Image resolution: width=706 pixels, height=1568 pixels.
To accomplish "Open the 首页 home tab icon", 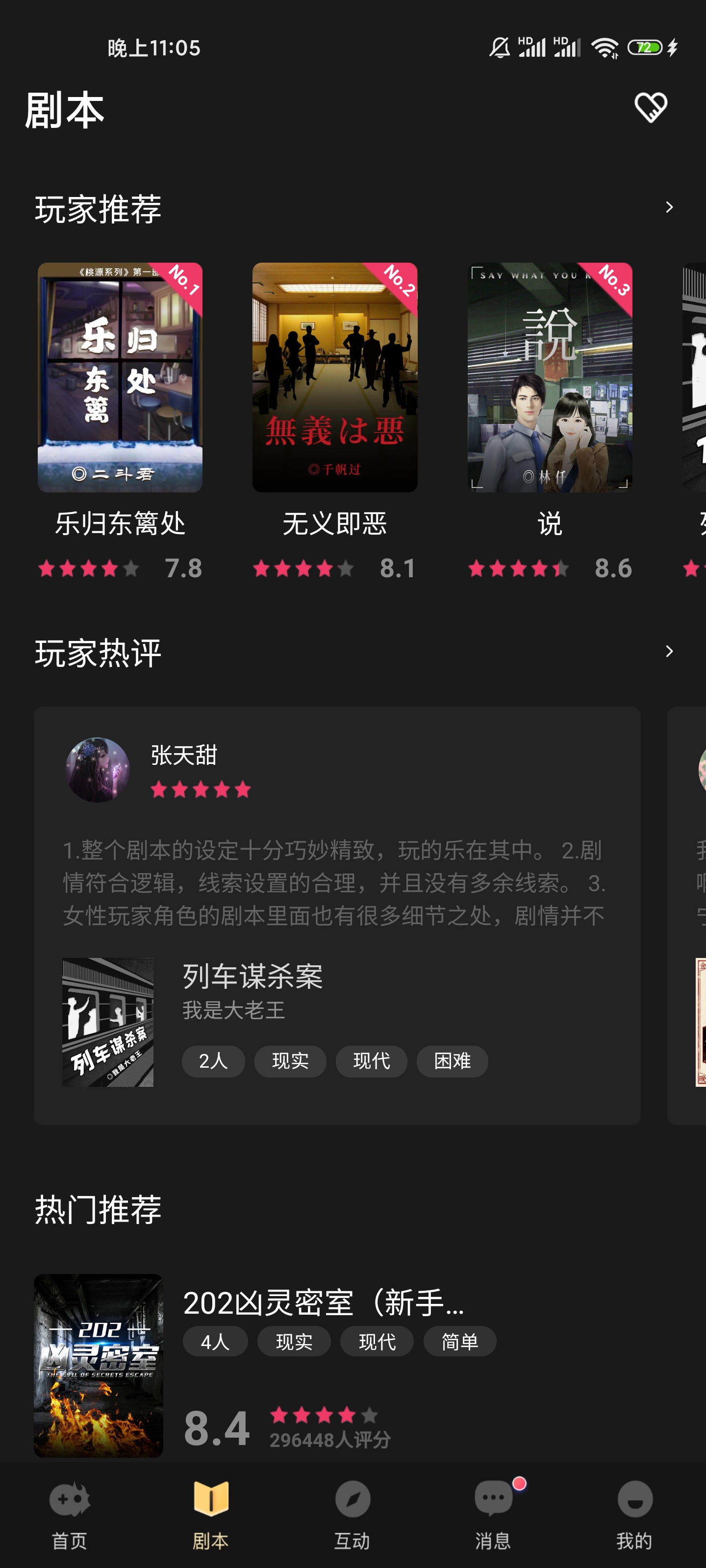I will 70,1503.
